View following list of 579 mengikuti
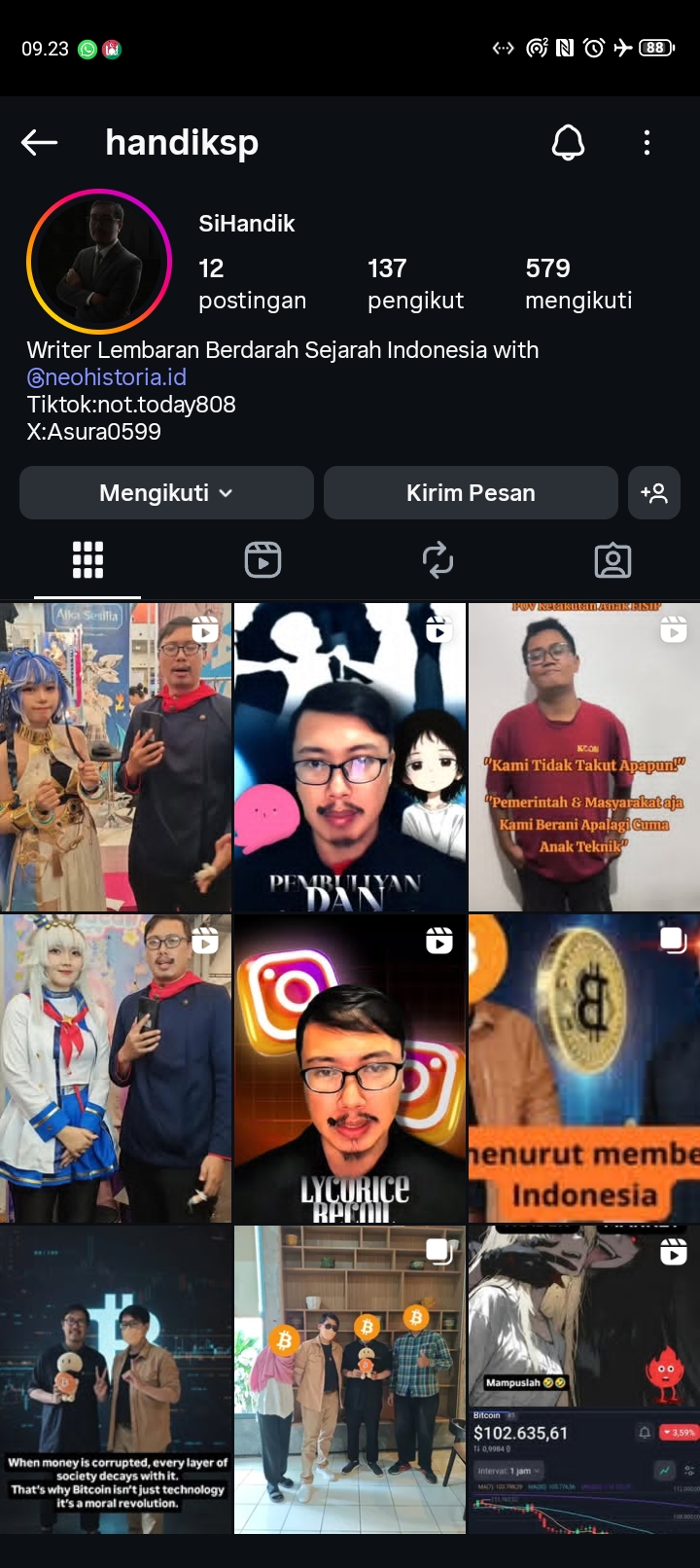700x1568 pixels. (578, 283)
